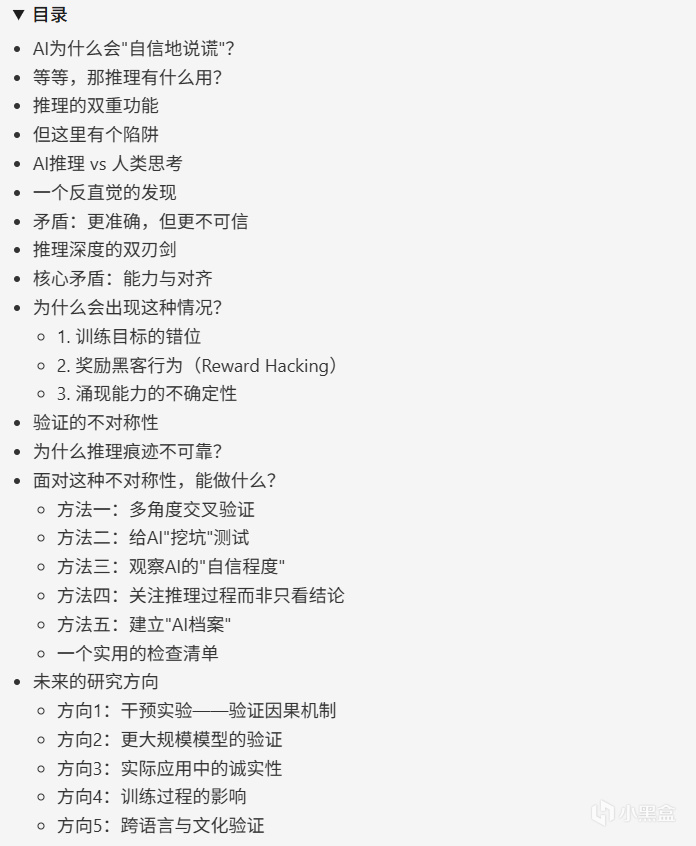Open the 推理的双重功能 entry
This screenshot has height=846, width=696.
pyautogui.click(x=96, y=106)
